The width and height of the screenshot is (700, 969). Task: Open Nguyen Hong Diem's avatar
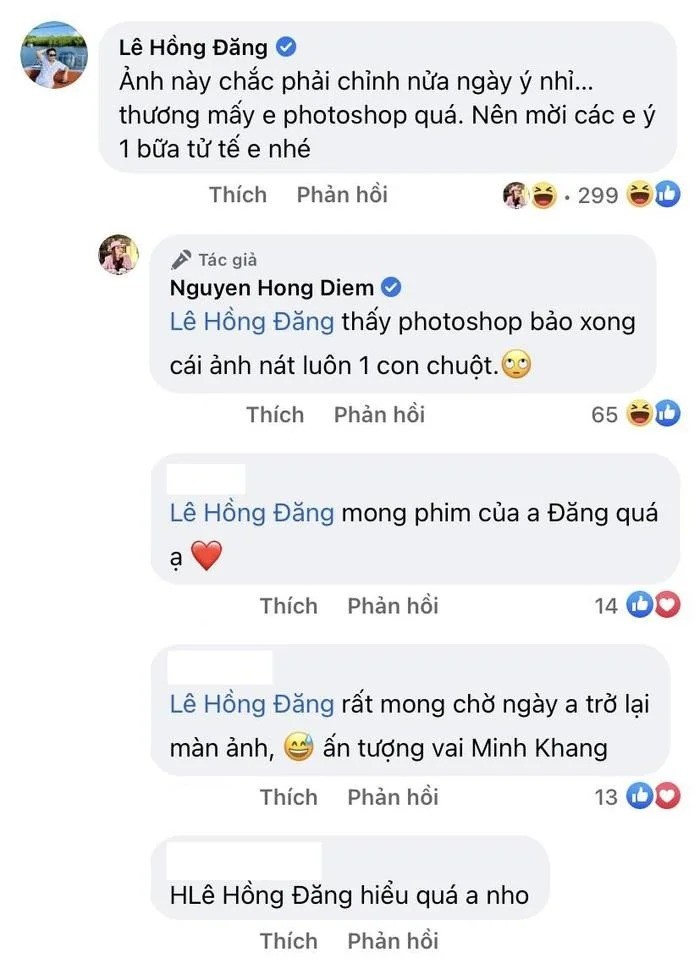[x=118, y=254]
